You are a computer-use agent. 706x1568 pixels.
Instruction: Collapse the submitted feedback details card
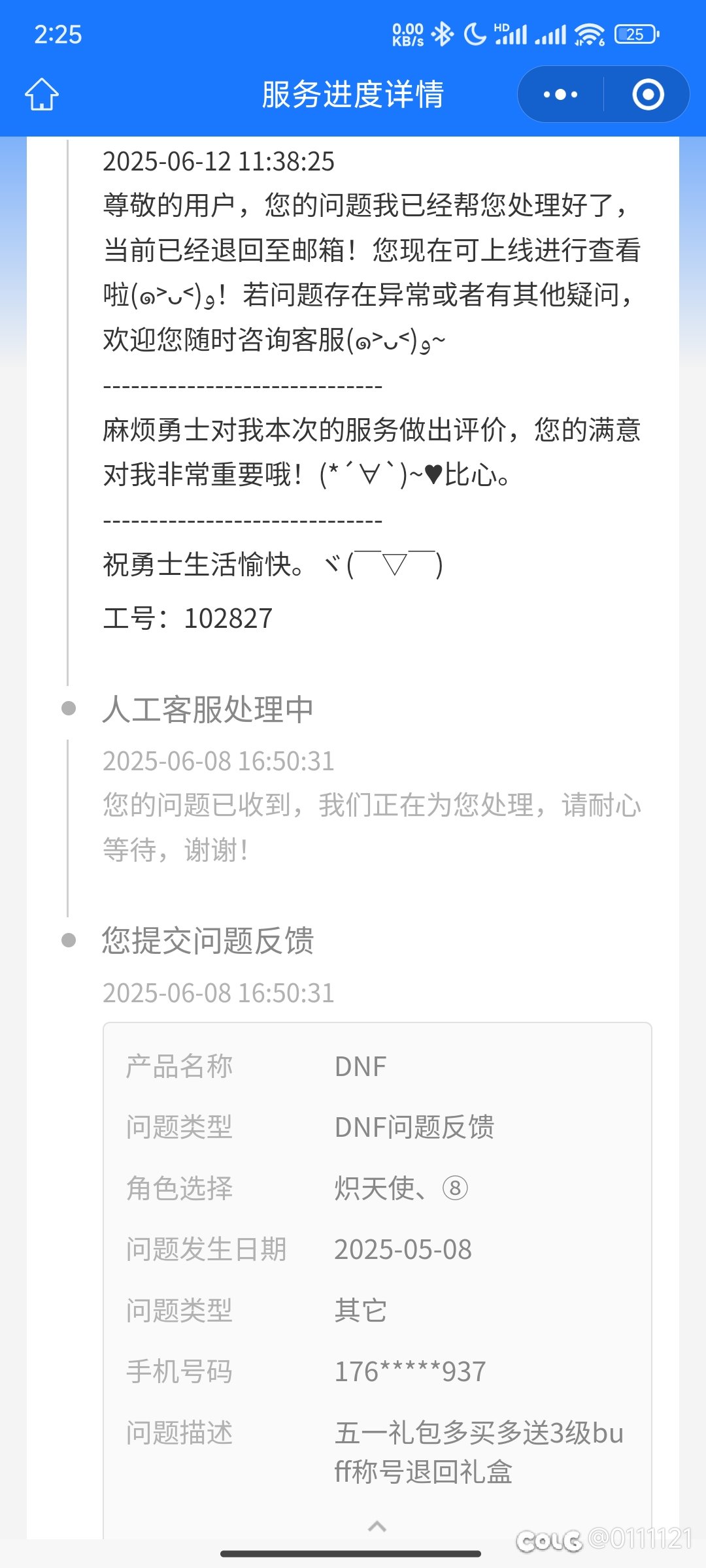click(x=377, y=1526)
